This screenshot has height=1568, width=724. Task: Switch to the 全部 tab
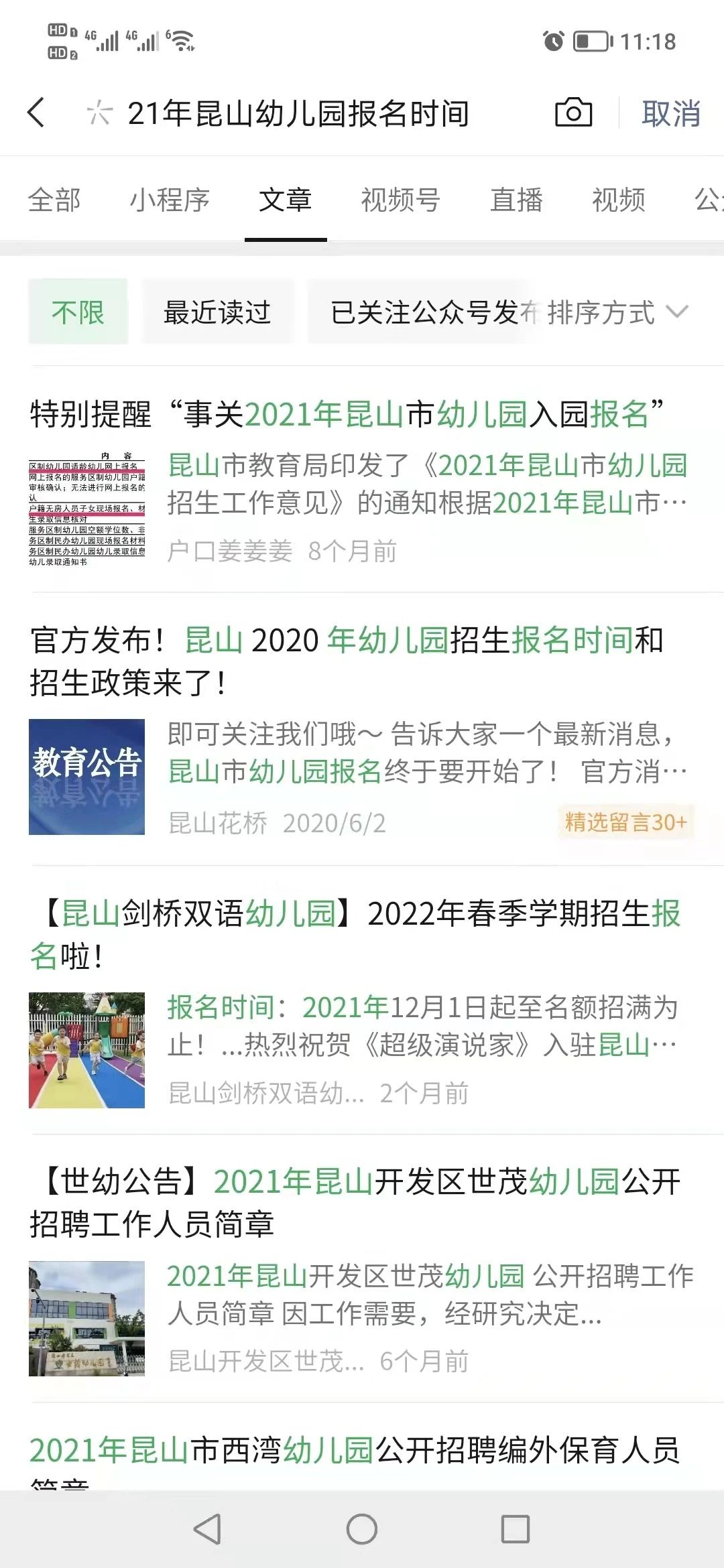tap(54, 200)
